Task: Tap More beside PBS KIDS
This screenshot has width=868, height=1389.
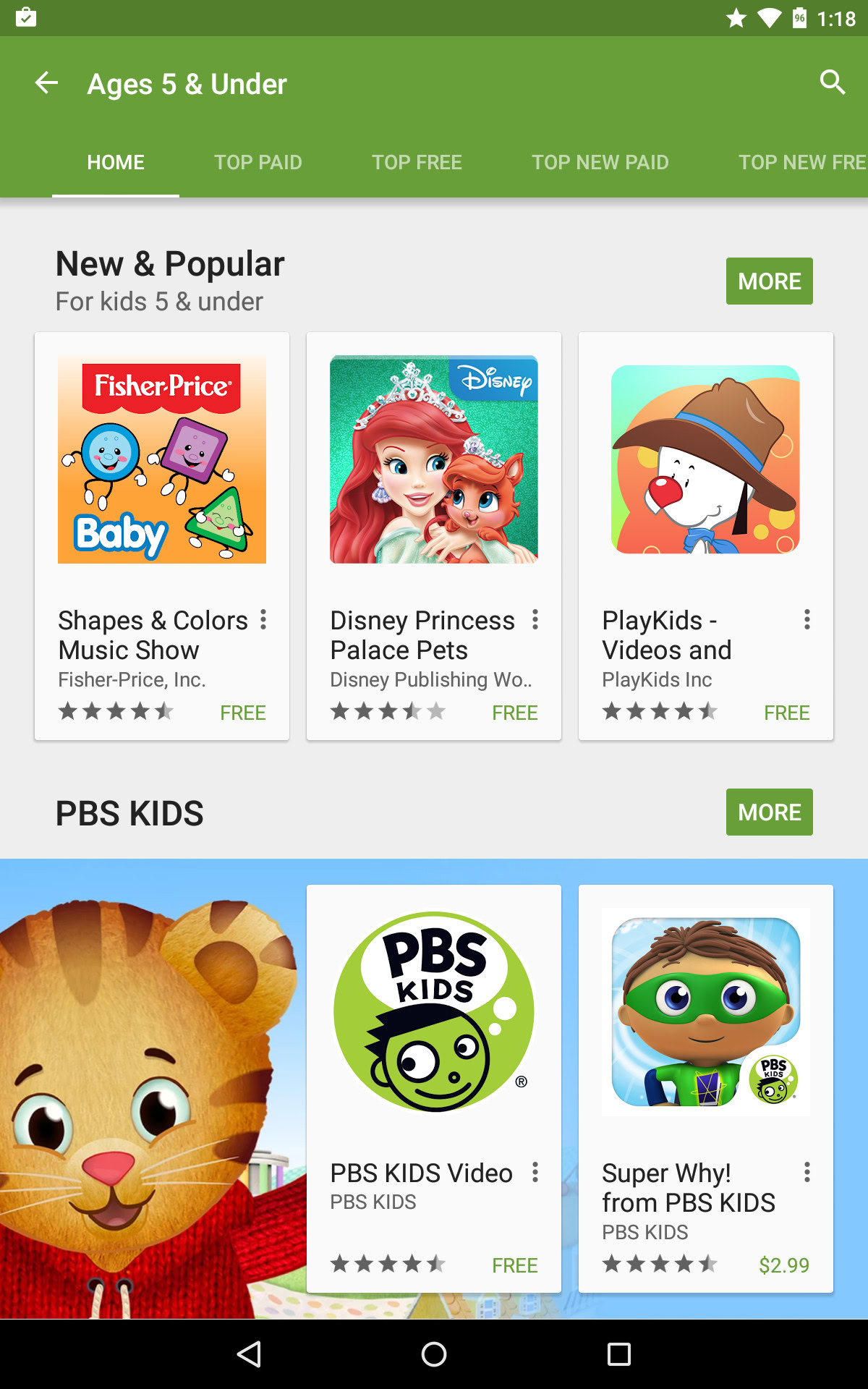Action: coord(769,812)
